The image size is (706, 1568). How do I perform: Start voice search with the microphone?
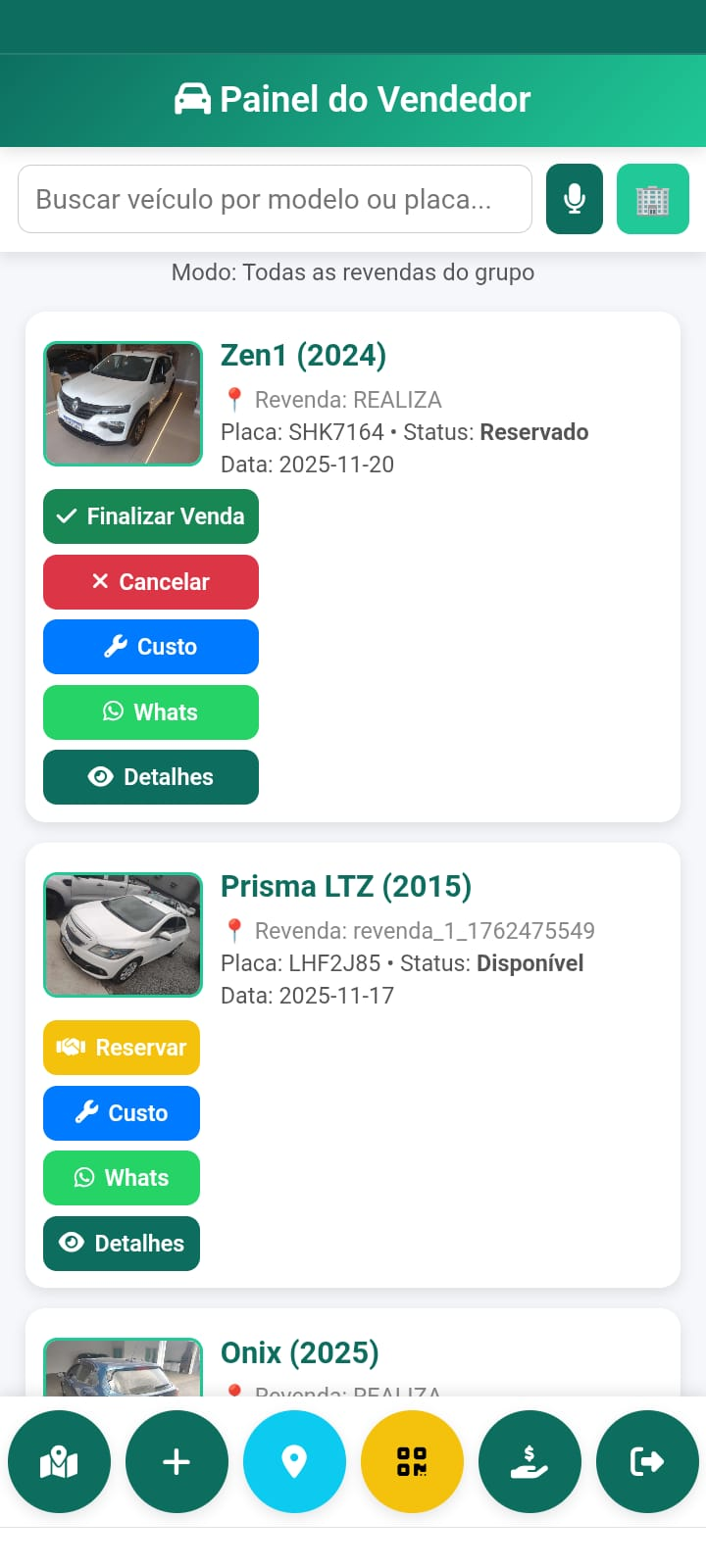point(575,199)
